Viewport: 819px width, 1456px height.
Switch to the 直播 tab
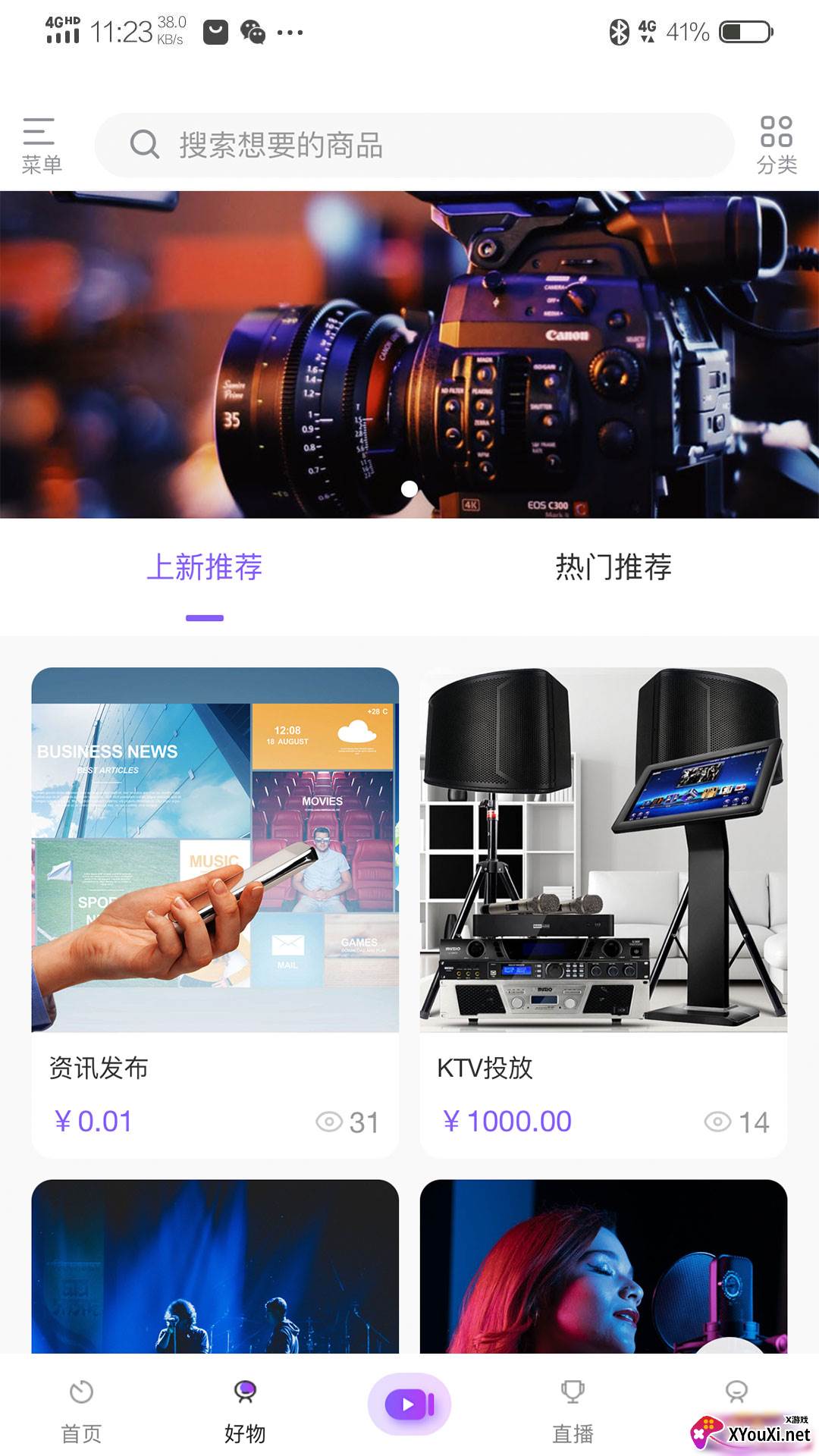(x=573, y=1410)
